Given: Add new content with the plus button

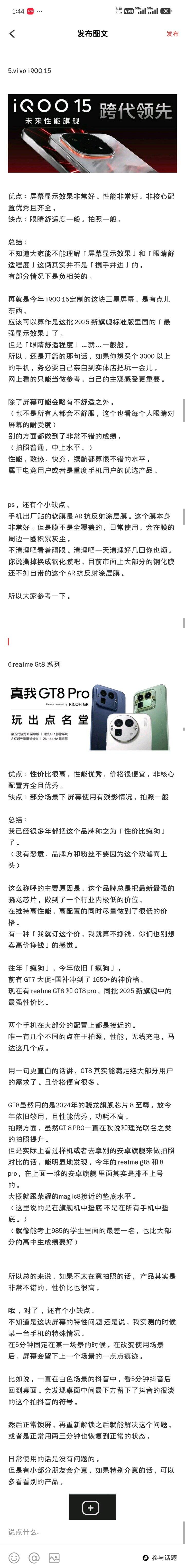Looking at the screenshot, I should (91, 1503).
